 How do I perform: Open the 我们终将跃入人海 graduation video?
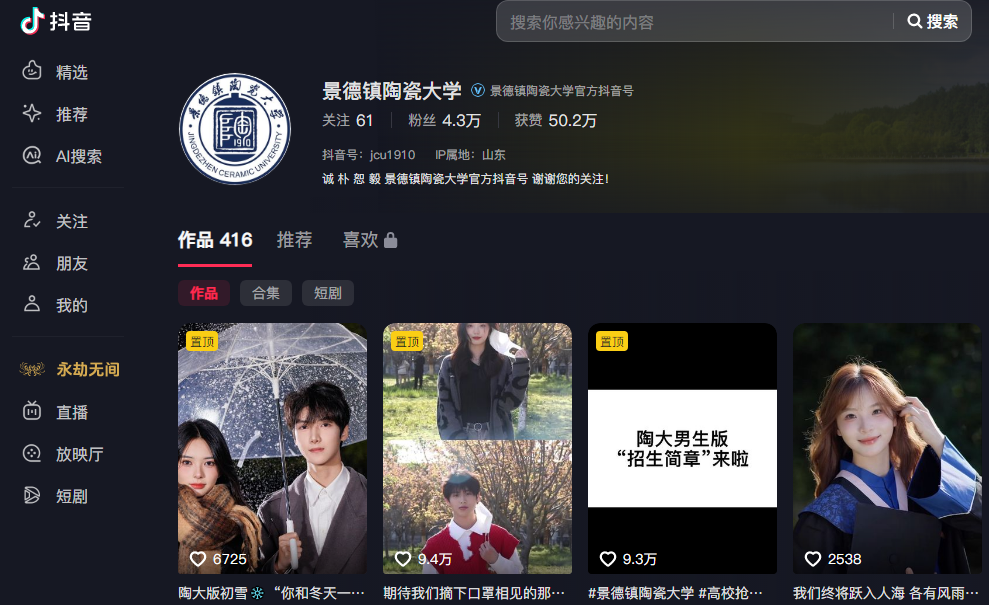[x=886, y=448]
